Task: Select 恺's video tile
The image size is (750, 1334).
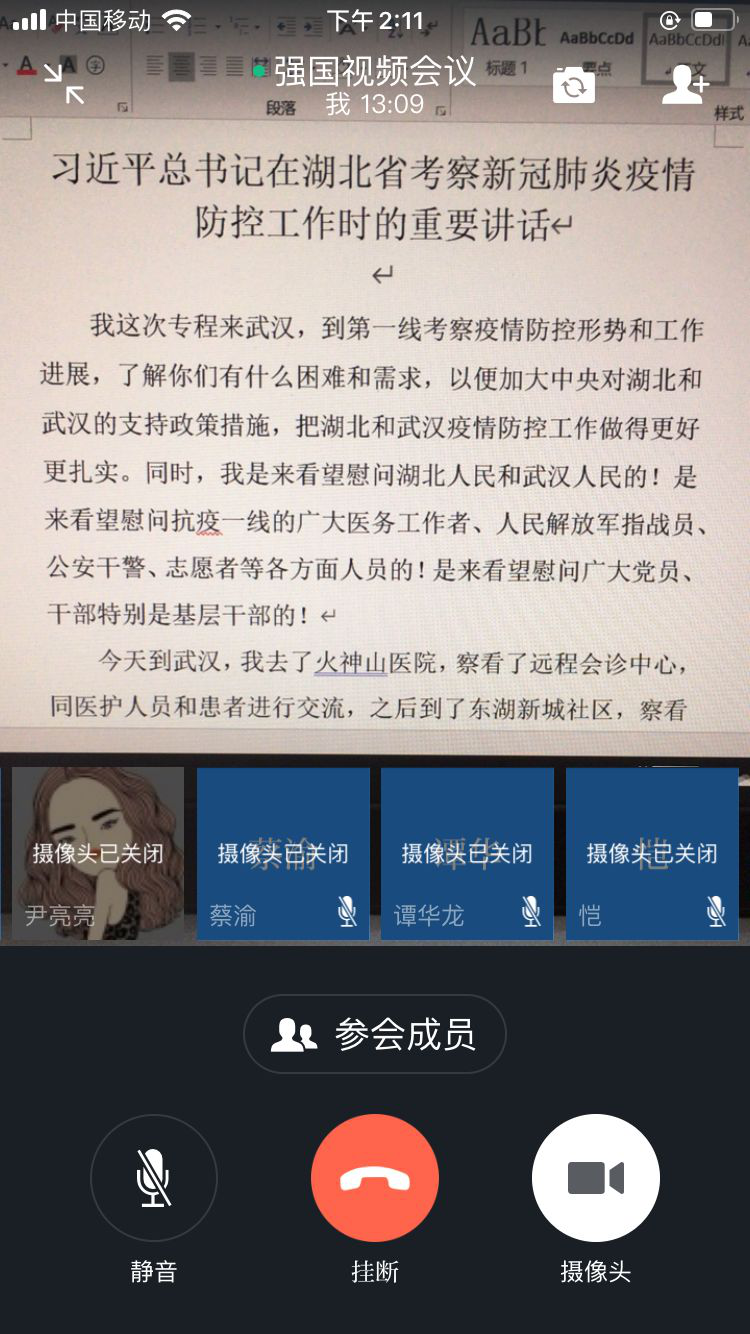Action: tap(652, 853)
